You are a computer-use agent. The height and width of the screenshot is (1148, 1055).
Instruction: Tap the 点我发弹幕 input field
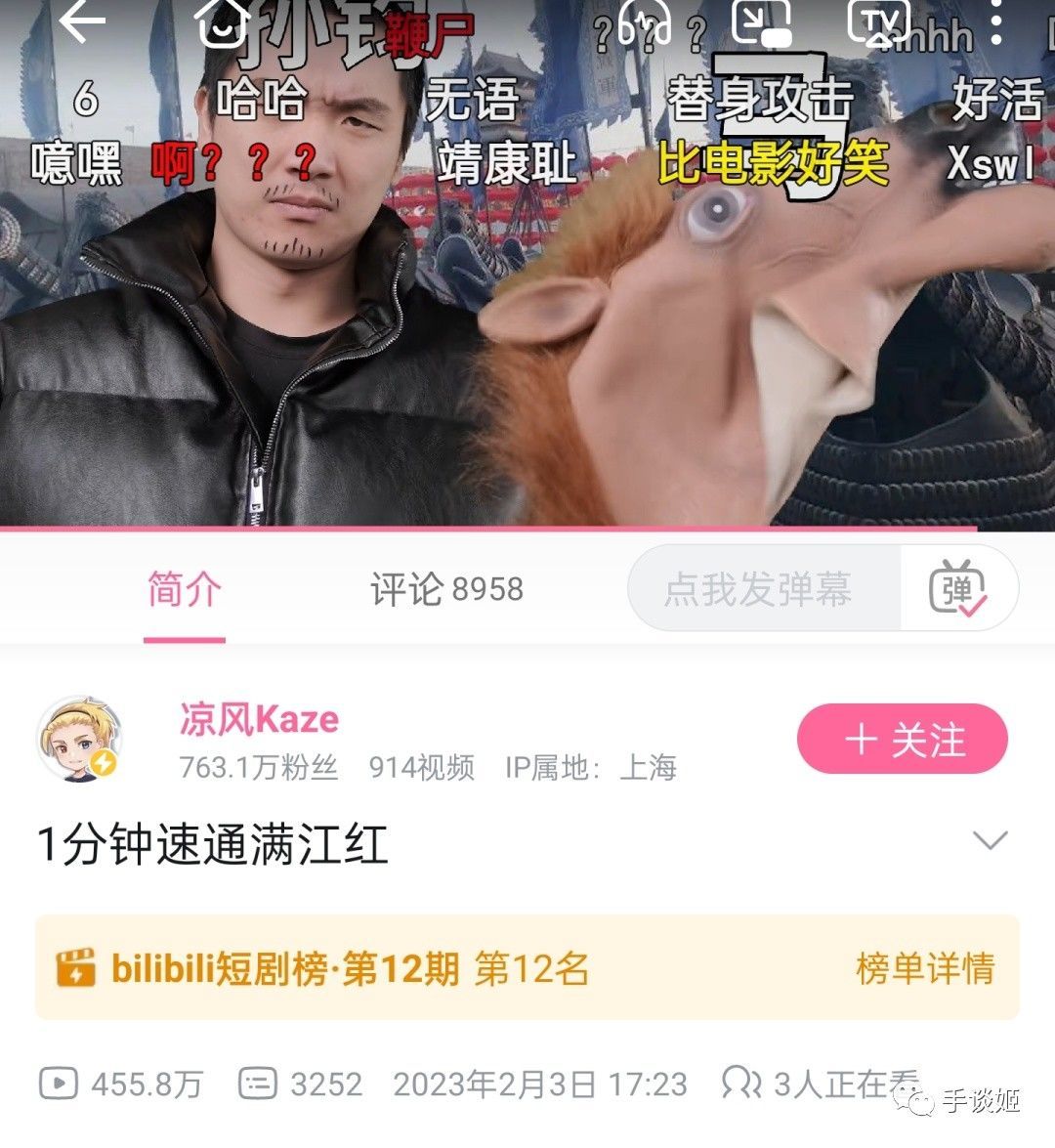point(762,589)
